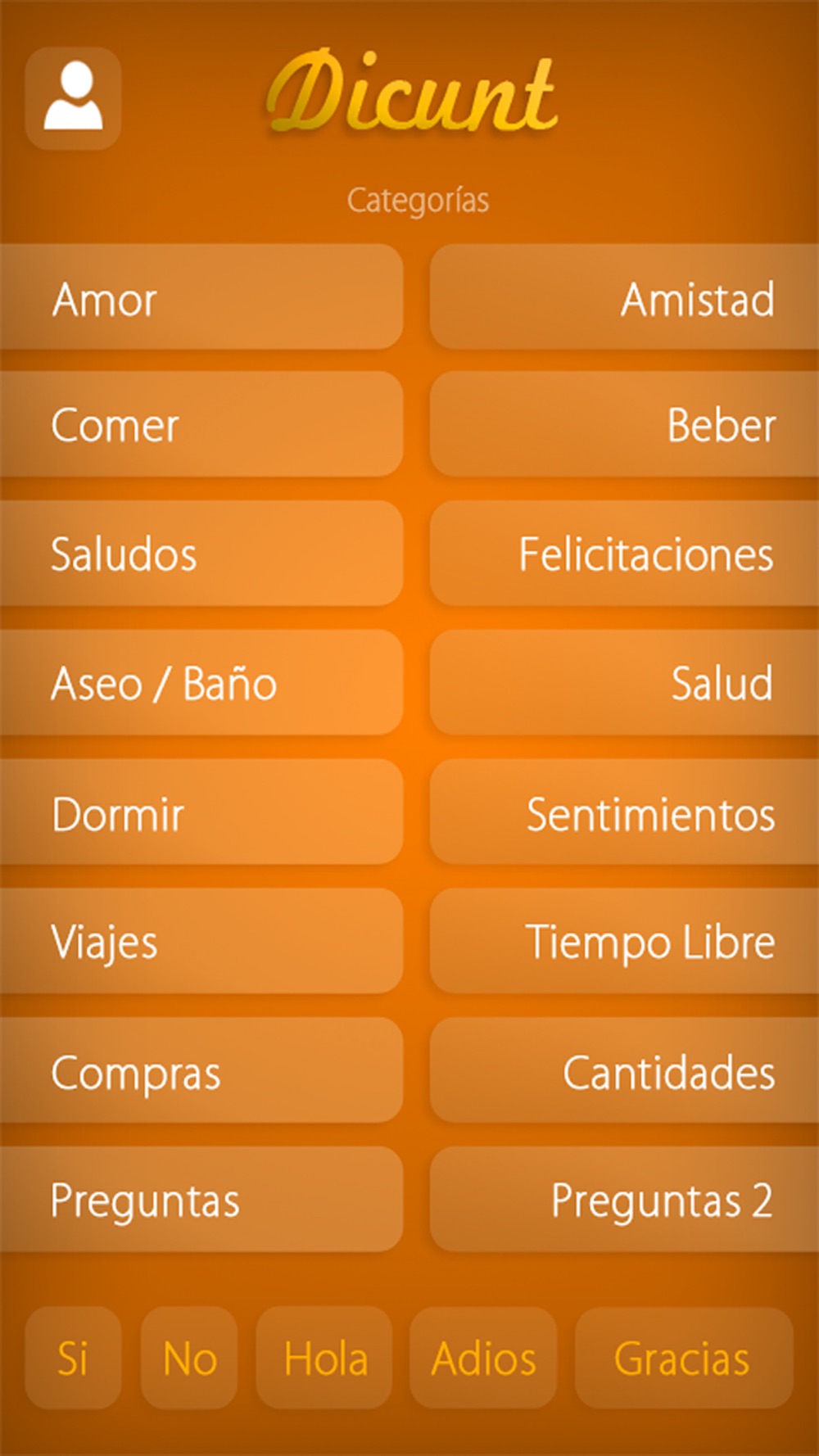Image resolution: width=819 pixels, height=1456 pixels.
Task: Choose the Salud category
Action: (x=624, y=682)
